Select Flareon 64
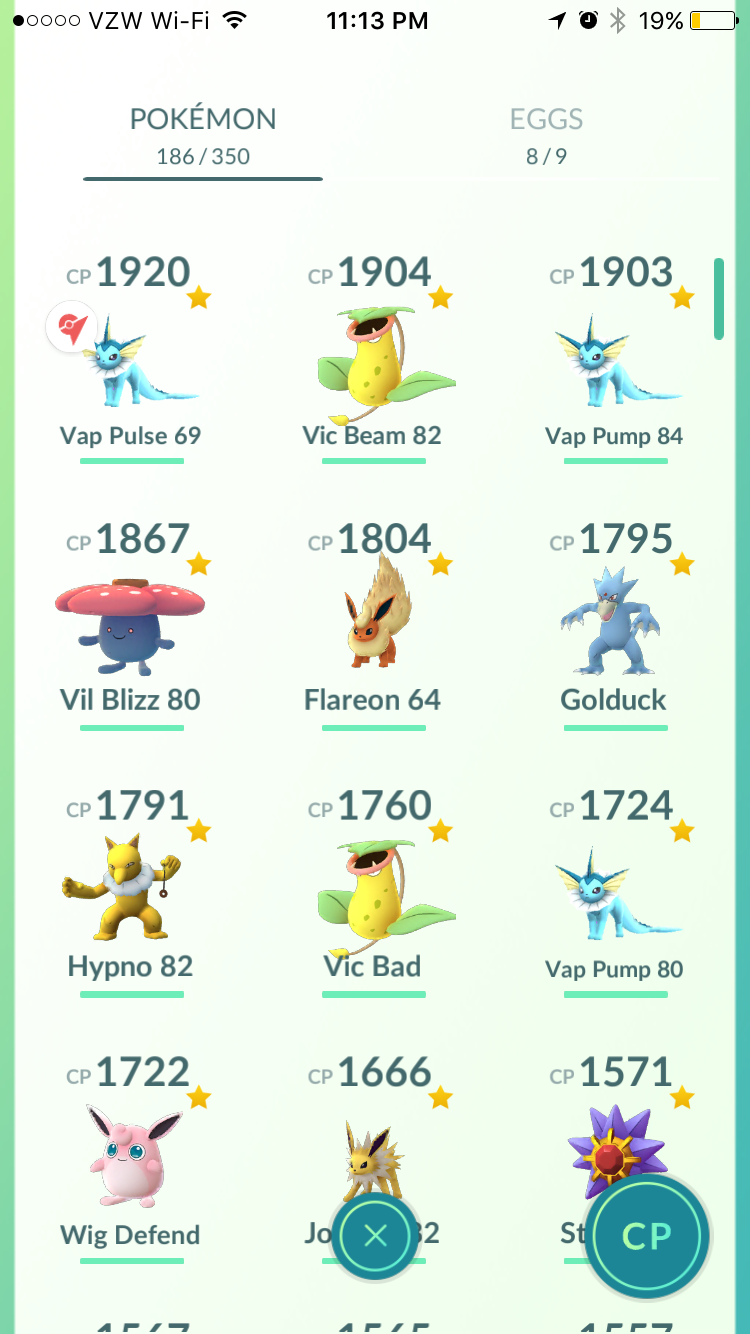The height and width of the screenshot is (1334, 750). pos(373,624)
